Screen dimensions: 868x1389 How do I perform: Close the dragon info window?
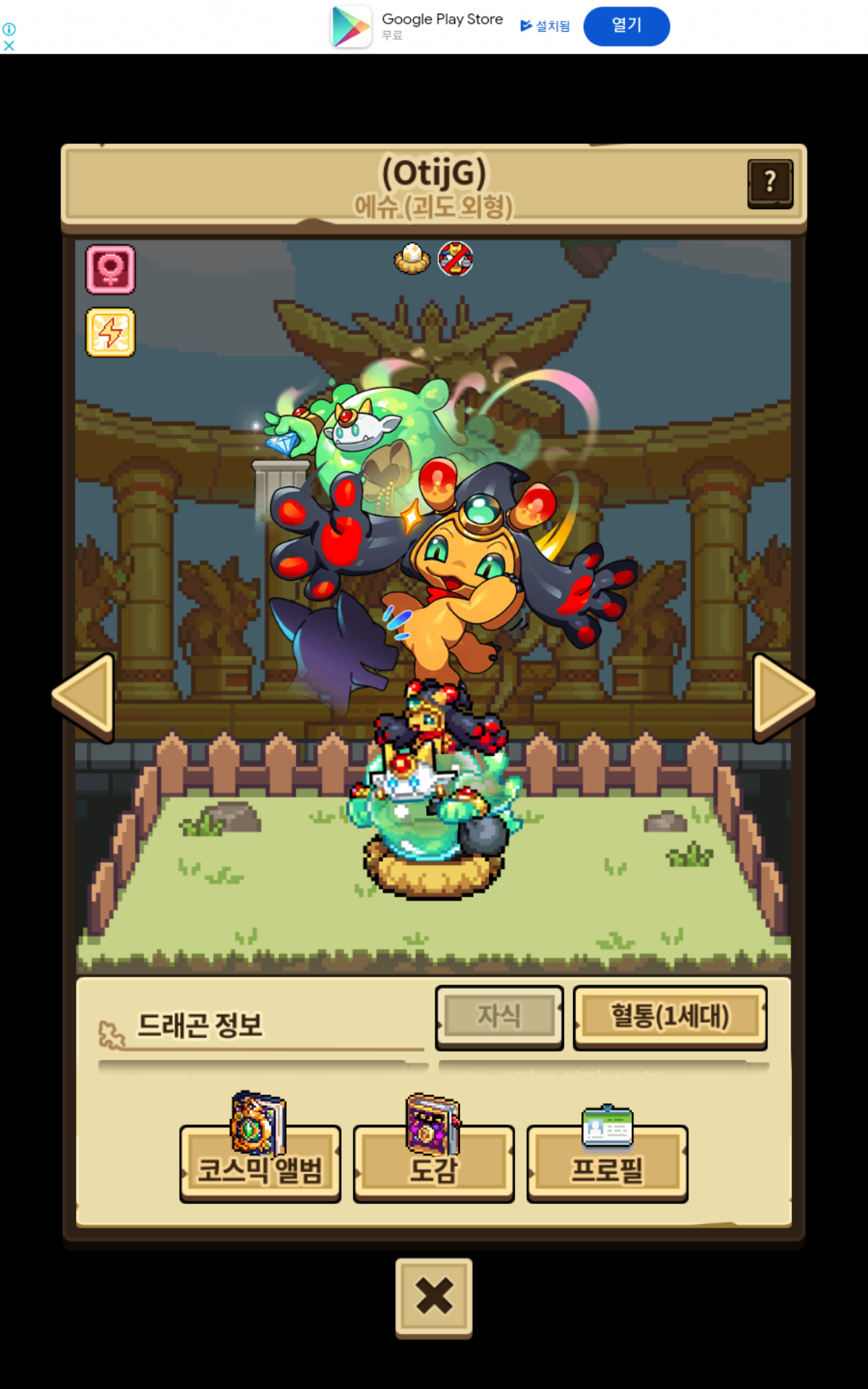(x=434, y=1296)
